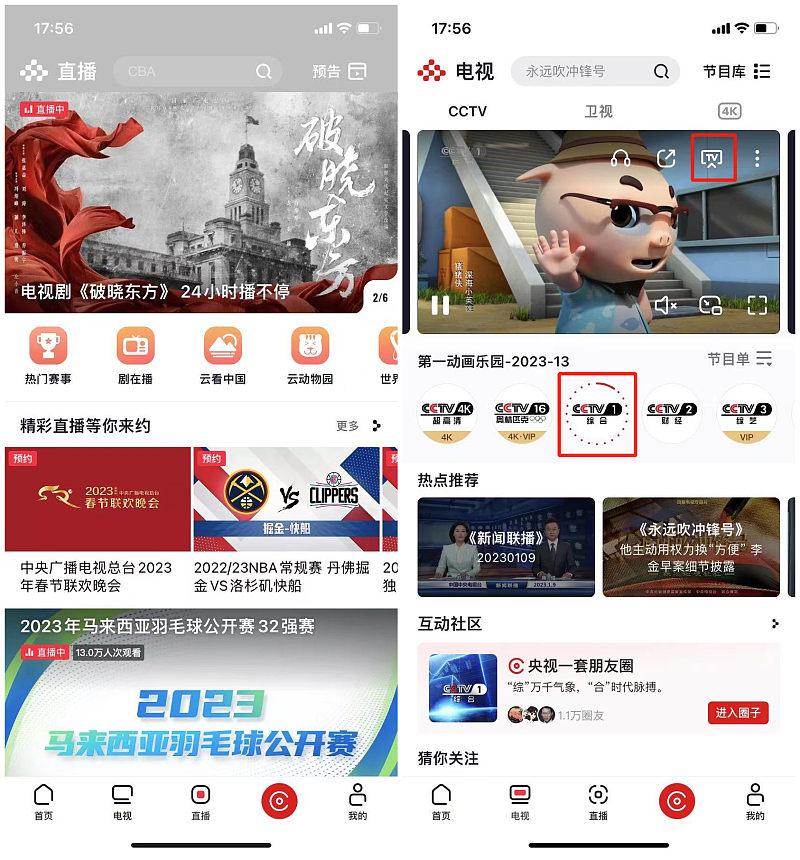Open the 卫视 tab

pos(598,111)
